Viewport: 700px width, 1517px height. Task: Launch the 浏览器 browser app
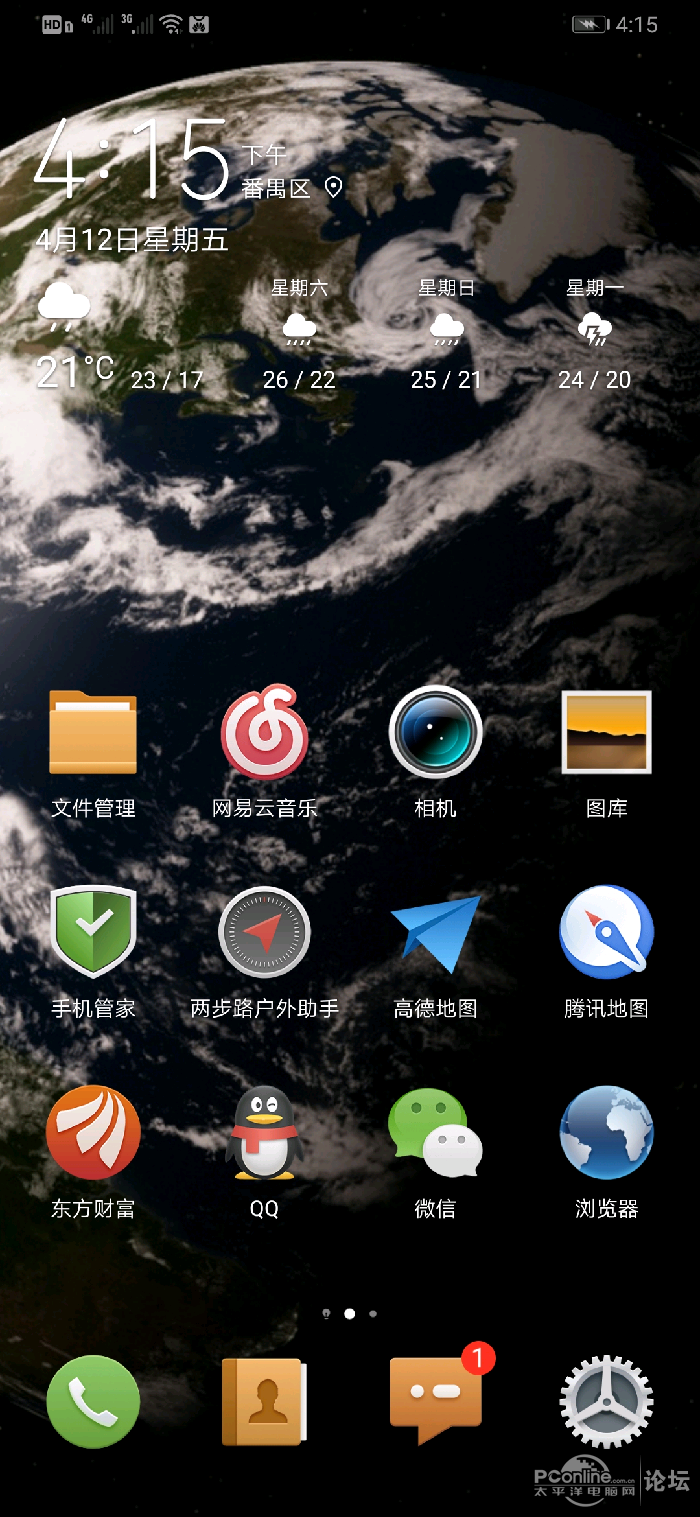click(606, 1133)
